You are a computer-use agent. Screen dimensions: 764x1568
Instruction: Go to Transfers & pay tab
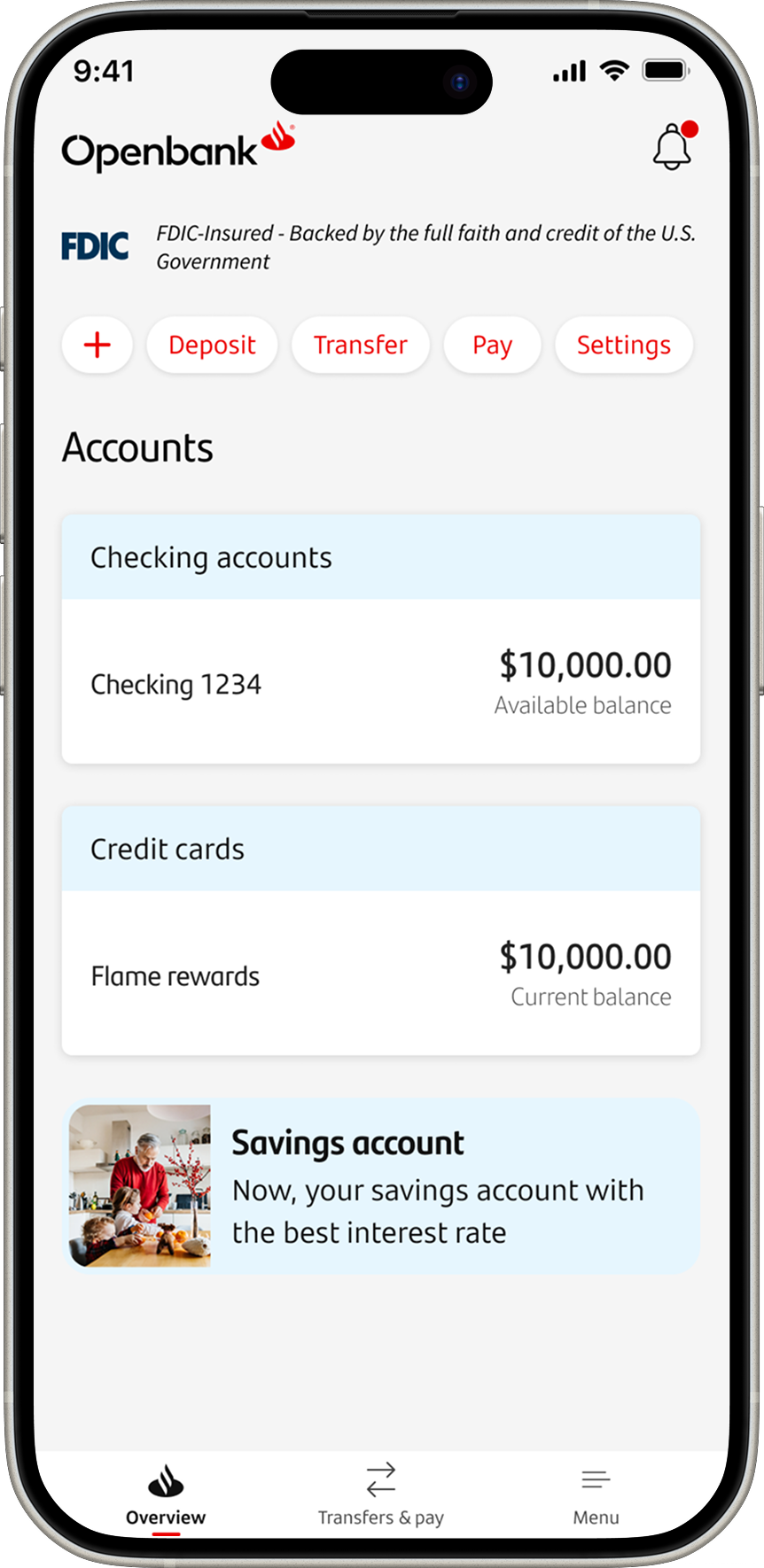tap(381, 1495)
